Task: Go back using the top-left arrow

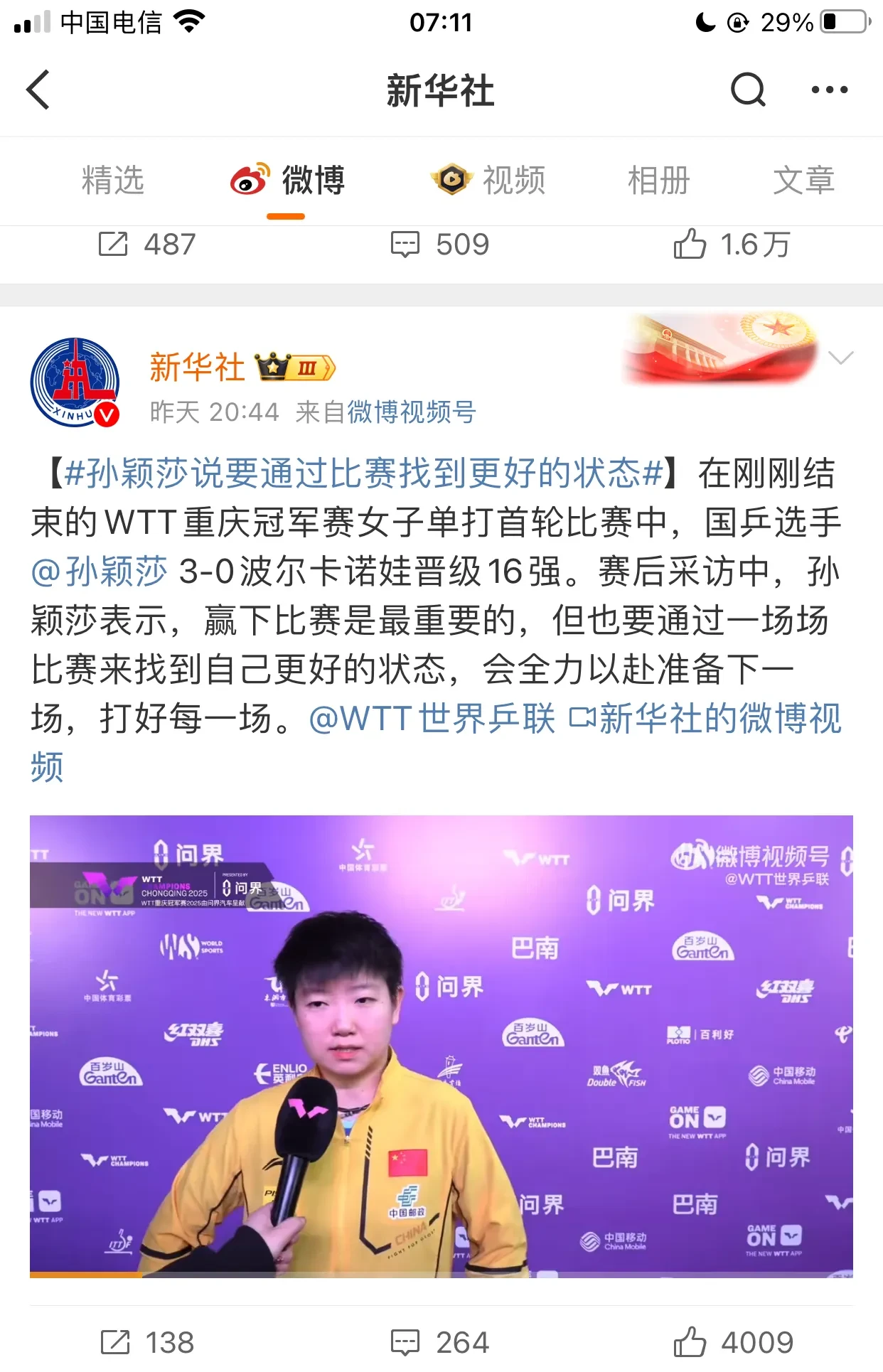Action: click(x=38, y=90)
